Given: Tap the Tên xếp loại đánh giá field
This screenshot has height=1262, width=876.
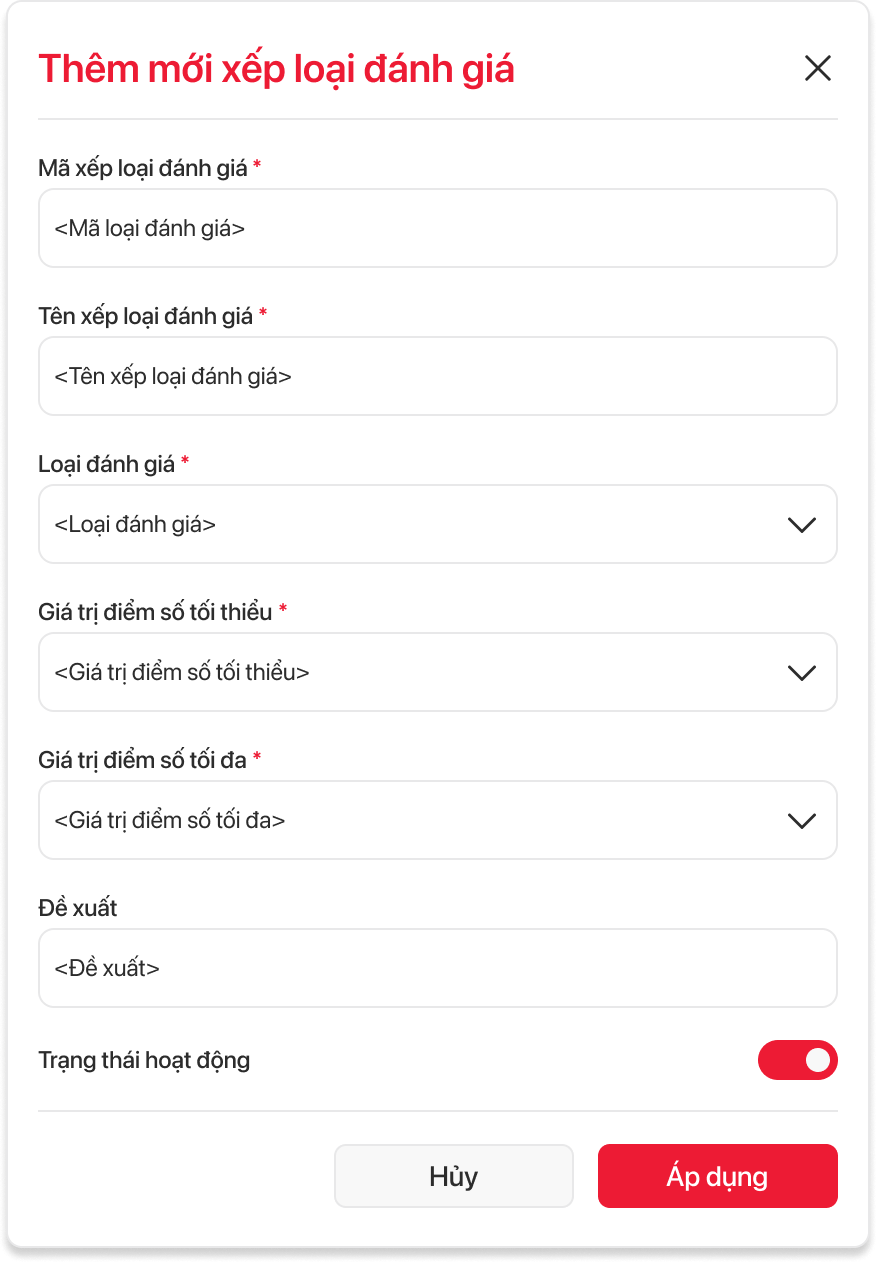Looking at the screenshot, I should [437, 376].
